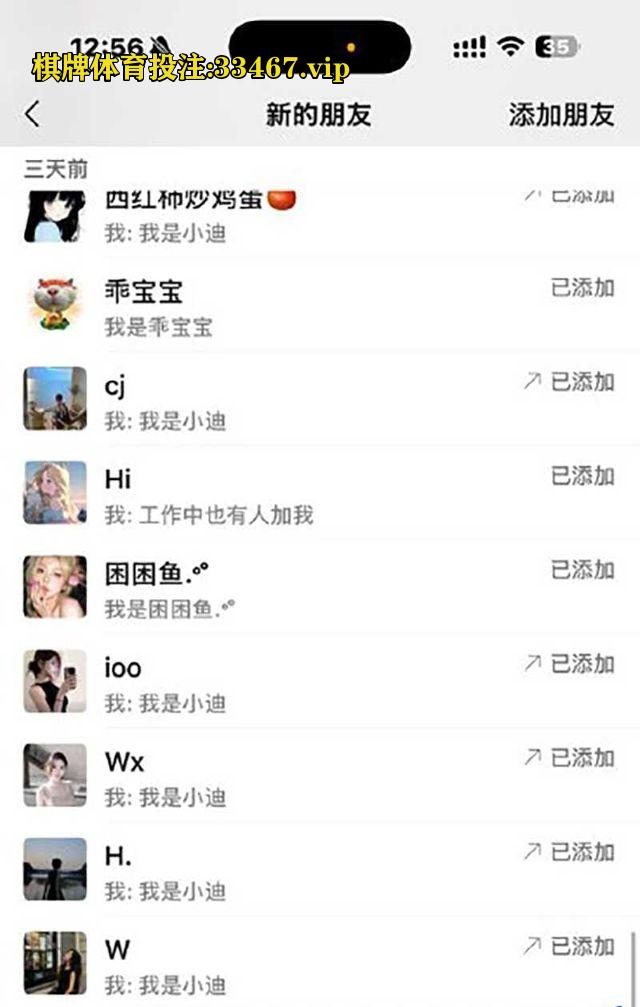
Task: Tap 添加朋友 to add a friend
Action: pyautogui.click(x=561, y=115)
